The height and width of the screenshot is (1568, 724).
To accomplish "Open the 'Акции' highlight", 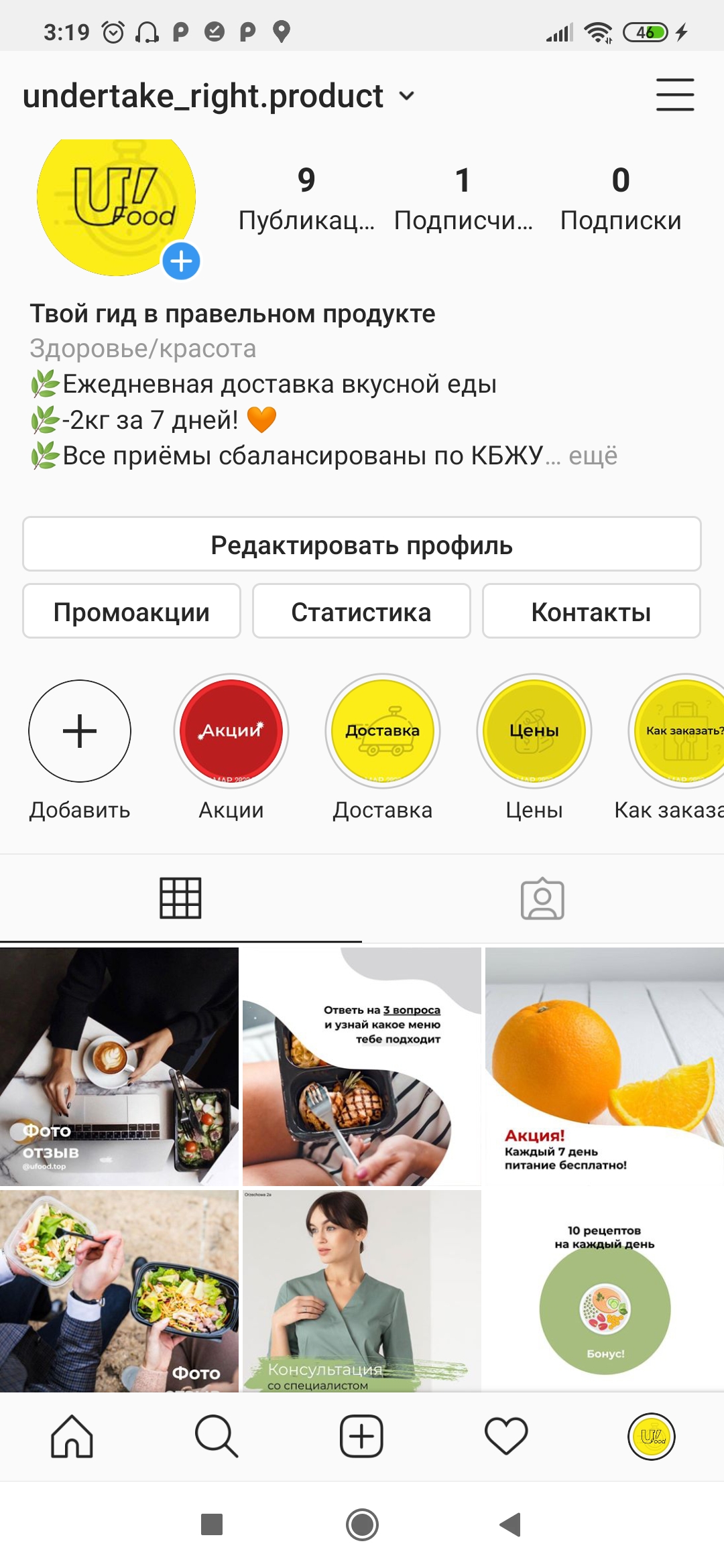I will [231, 731].
